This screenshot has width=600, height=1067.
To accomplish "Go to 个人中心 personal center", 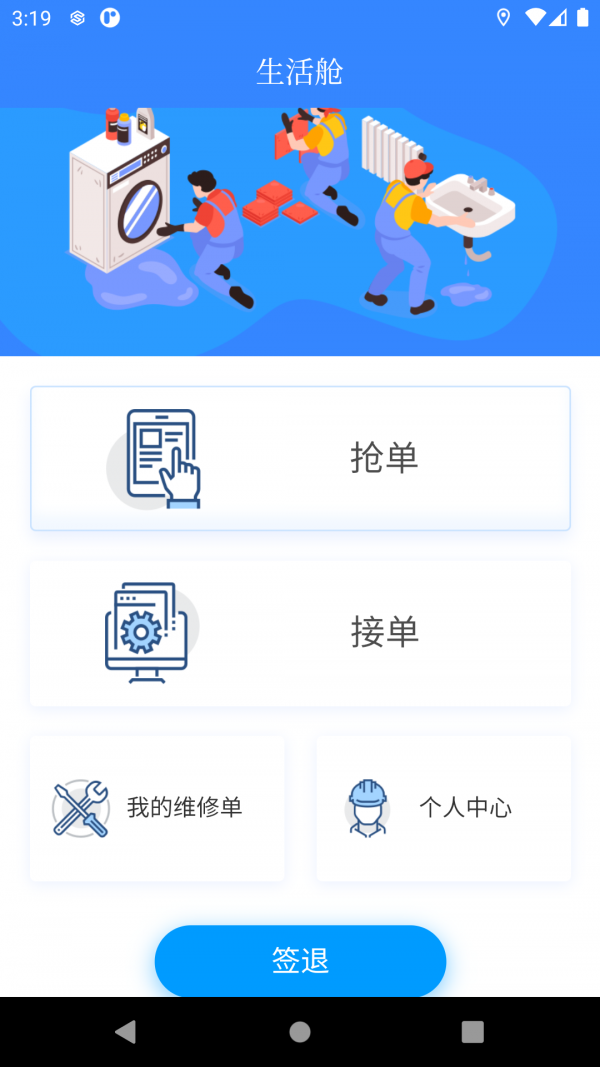I will coord(443,808).
